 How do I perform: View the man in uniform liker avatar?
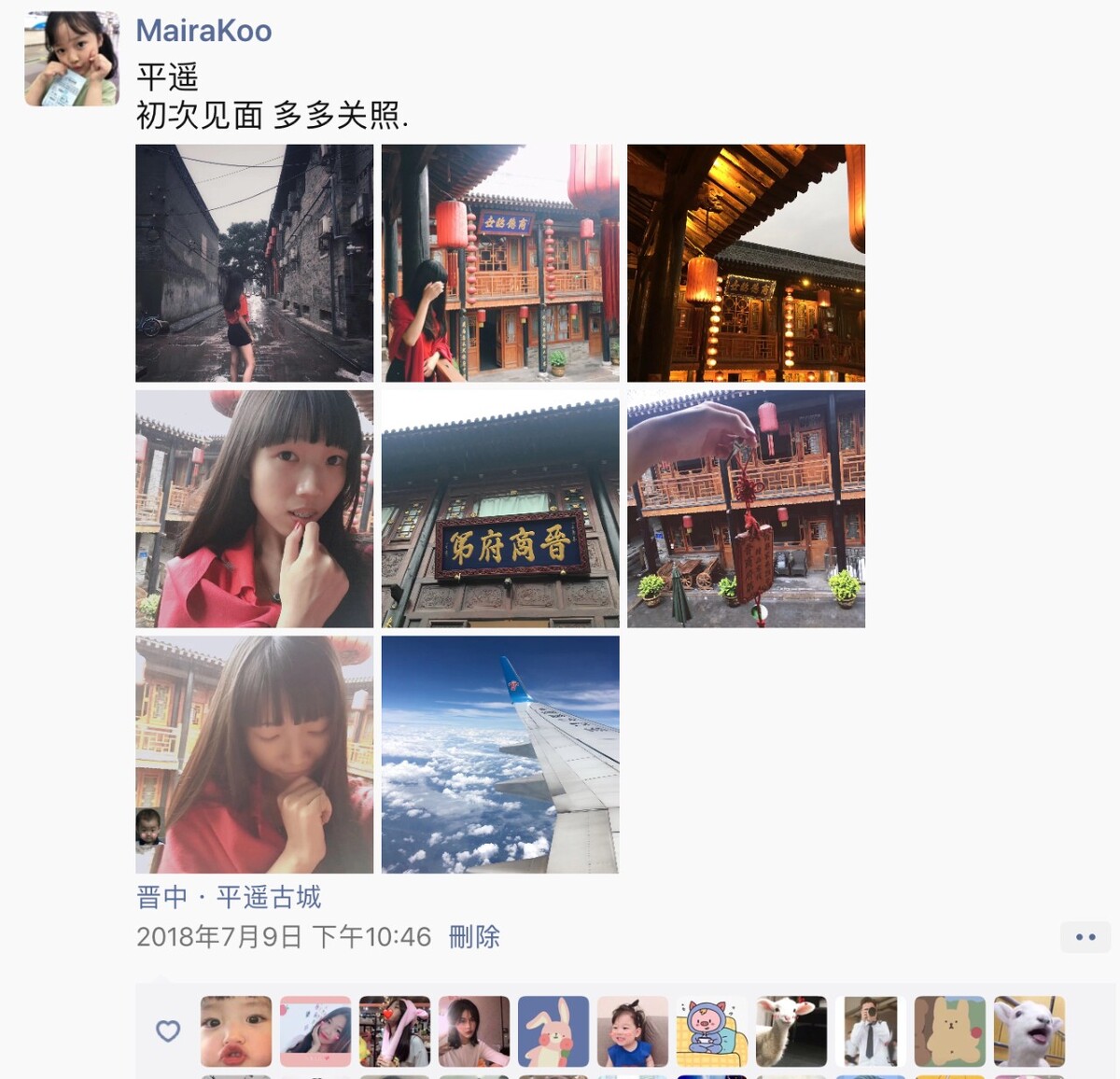870,1031
